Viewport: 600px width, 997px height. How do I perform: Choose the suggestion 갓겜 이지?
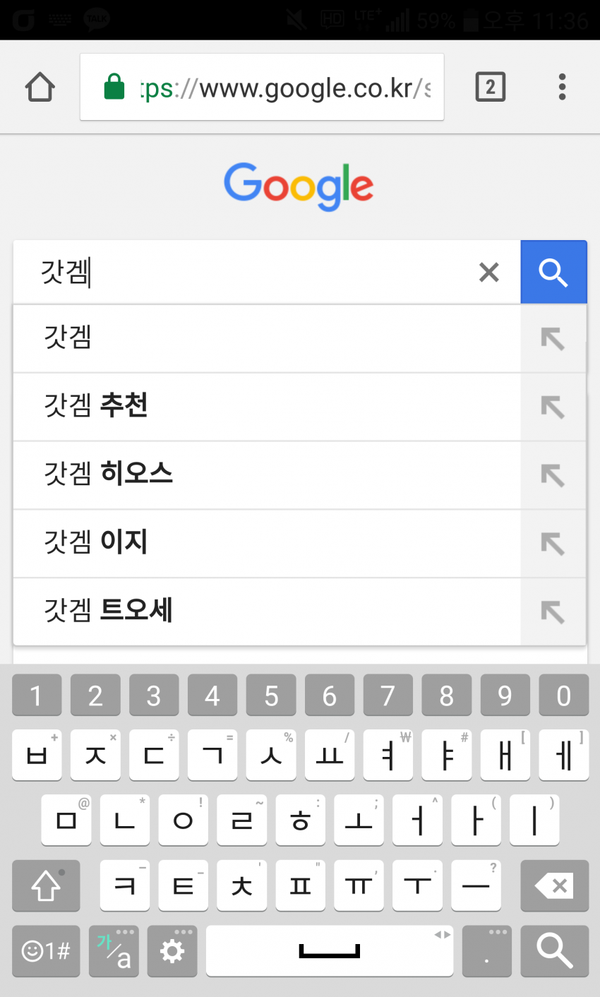click(267, 544)
